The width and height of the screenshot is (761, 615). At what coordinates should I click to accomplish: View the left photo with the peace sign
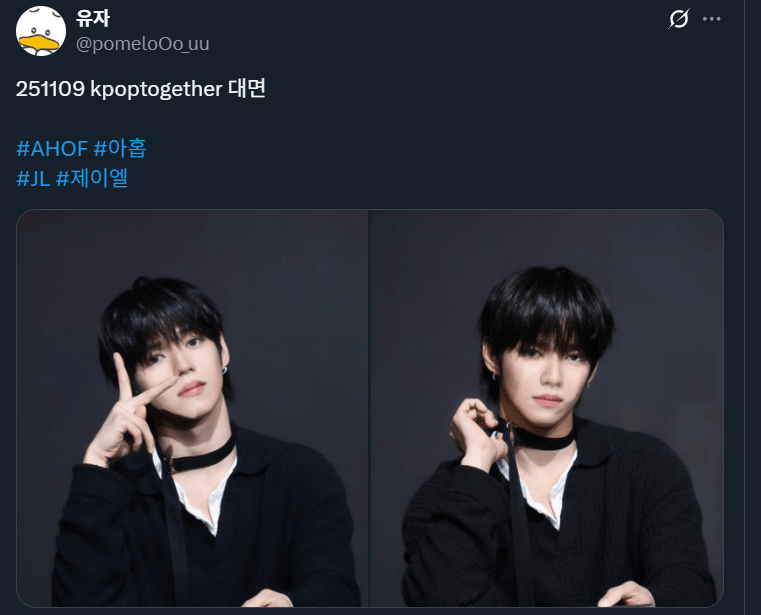click(192, 407)
